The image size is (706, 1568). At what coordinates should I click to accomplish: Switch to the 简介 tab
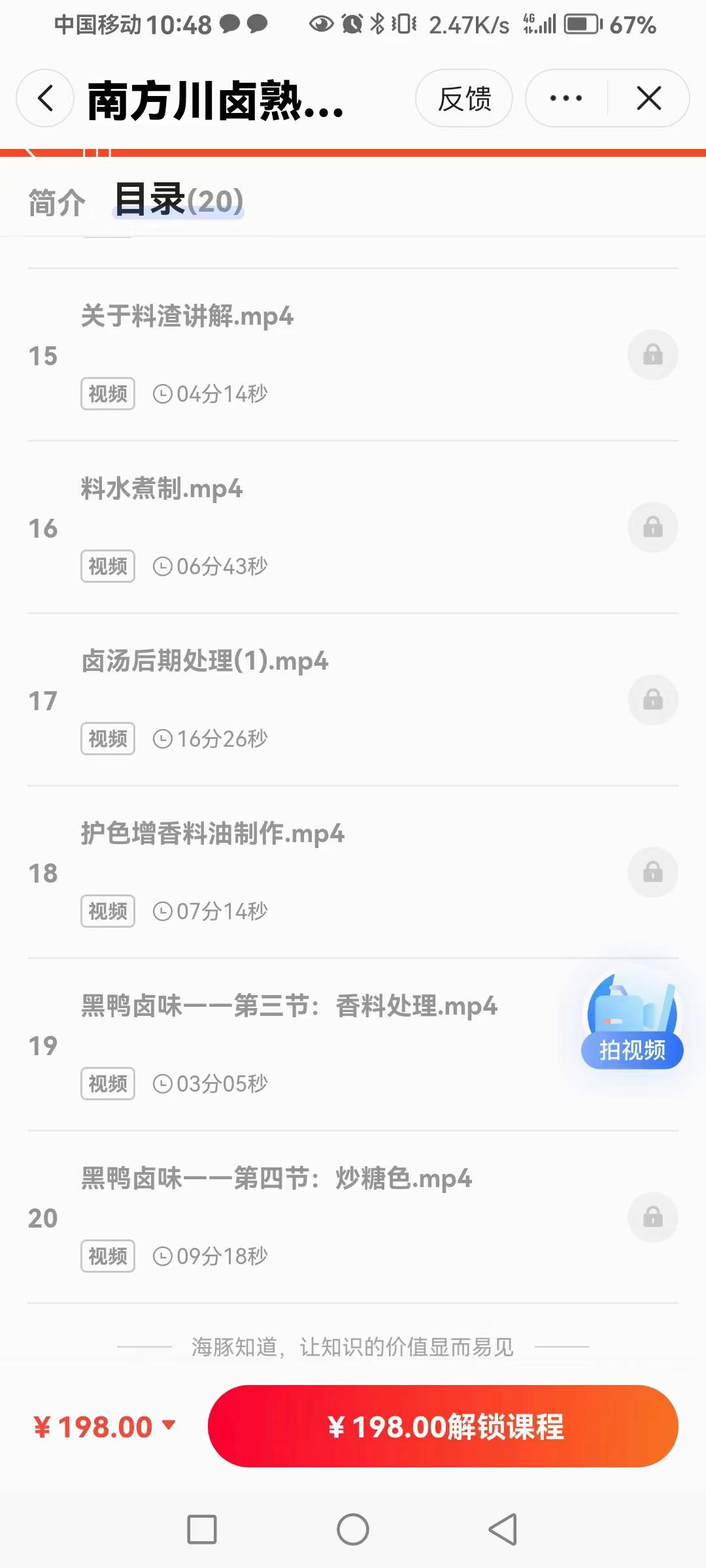point(57,202)
